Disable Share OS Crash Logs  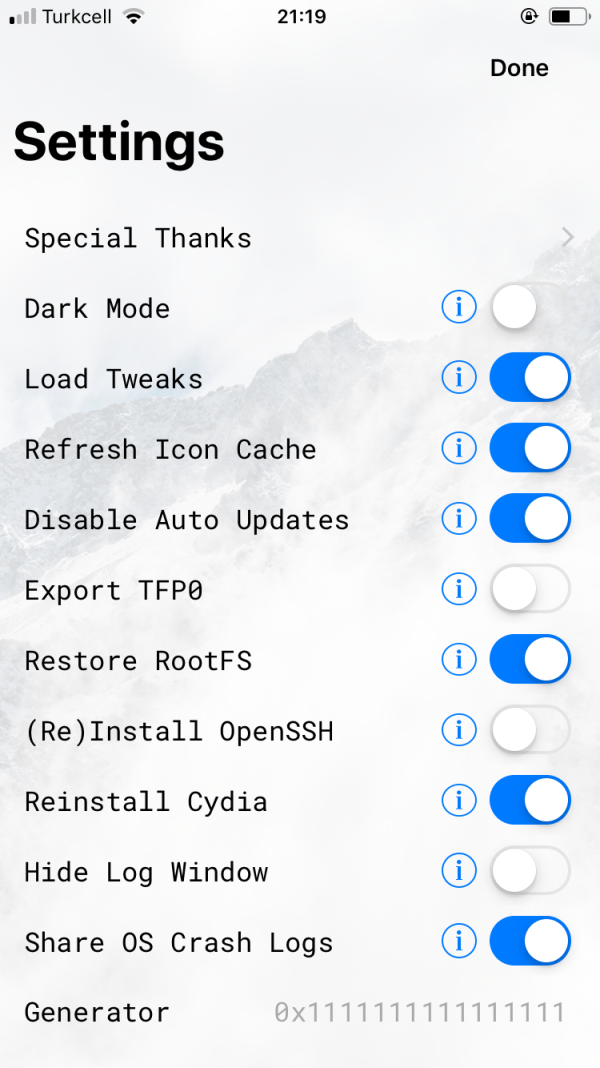click(529, 942)
